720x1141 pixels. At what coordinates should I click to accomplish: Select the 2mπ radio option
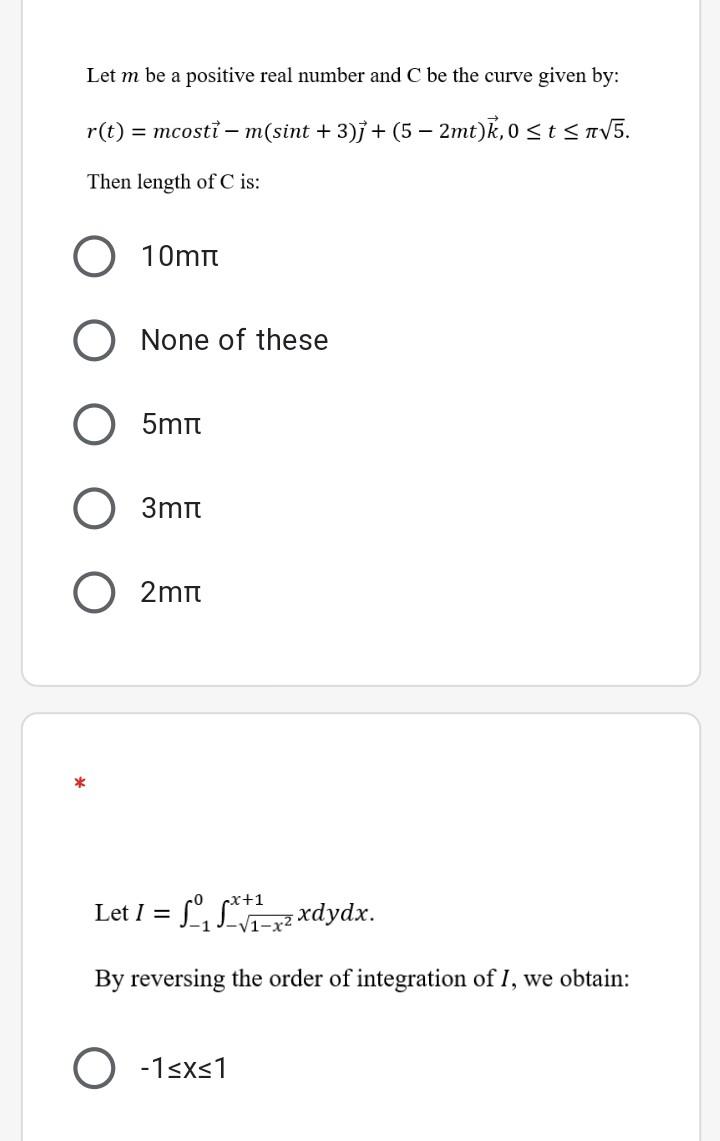pos(94,593)
